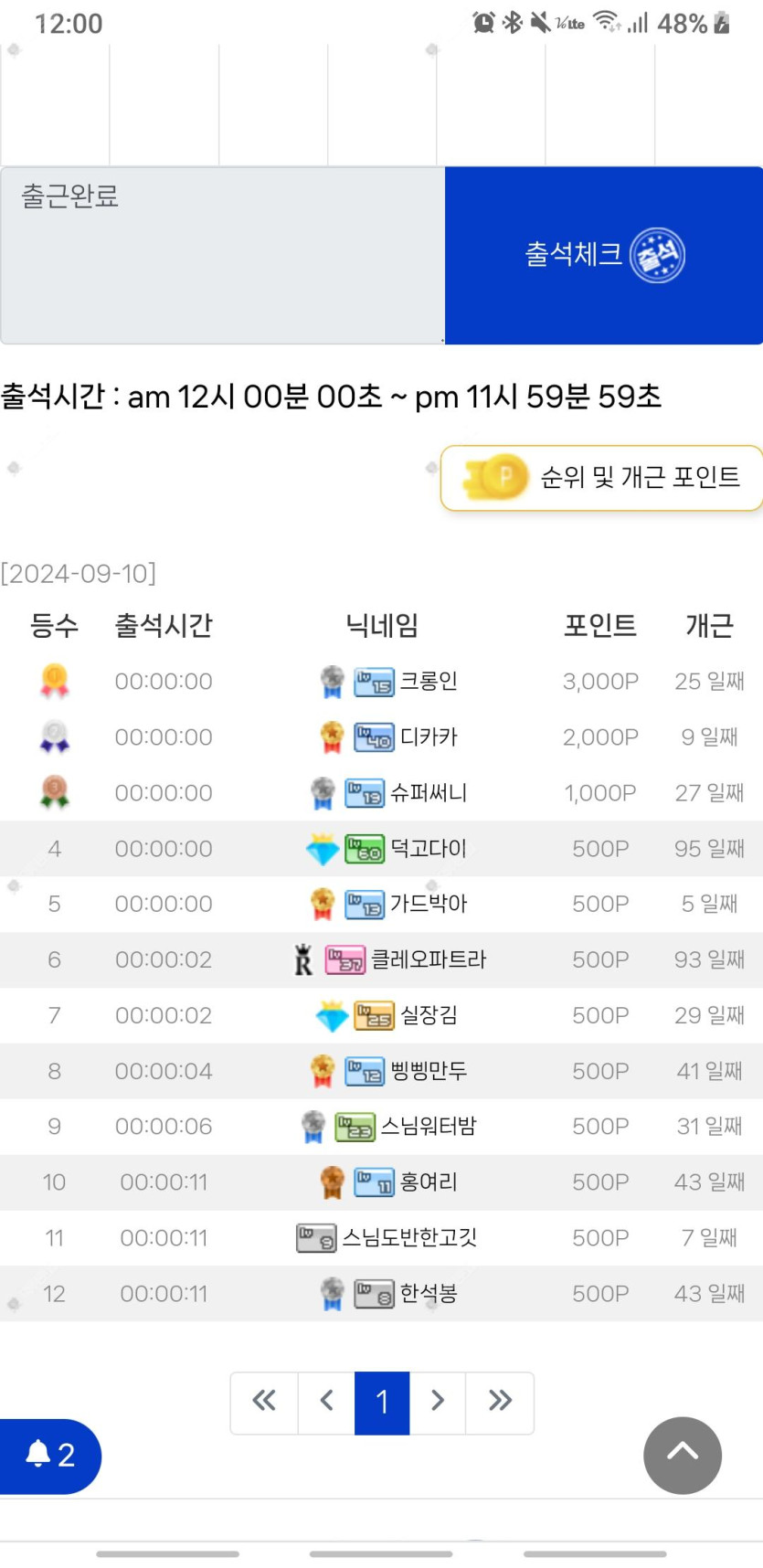Open 순위 및 개근 포인트 info

click(x=603, y=477)
